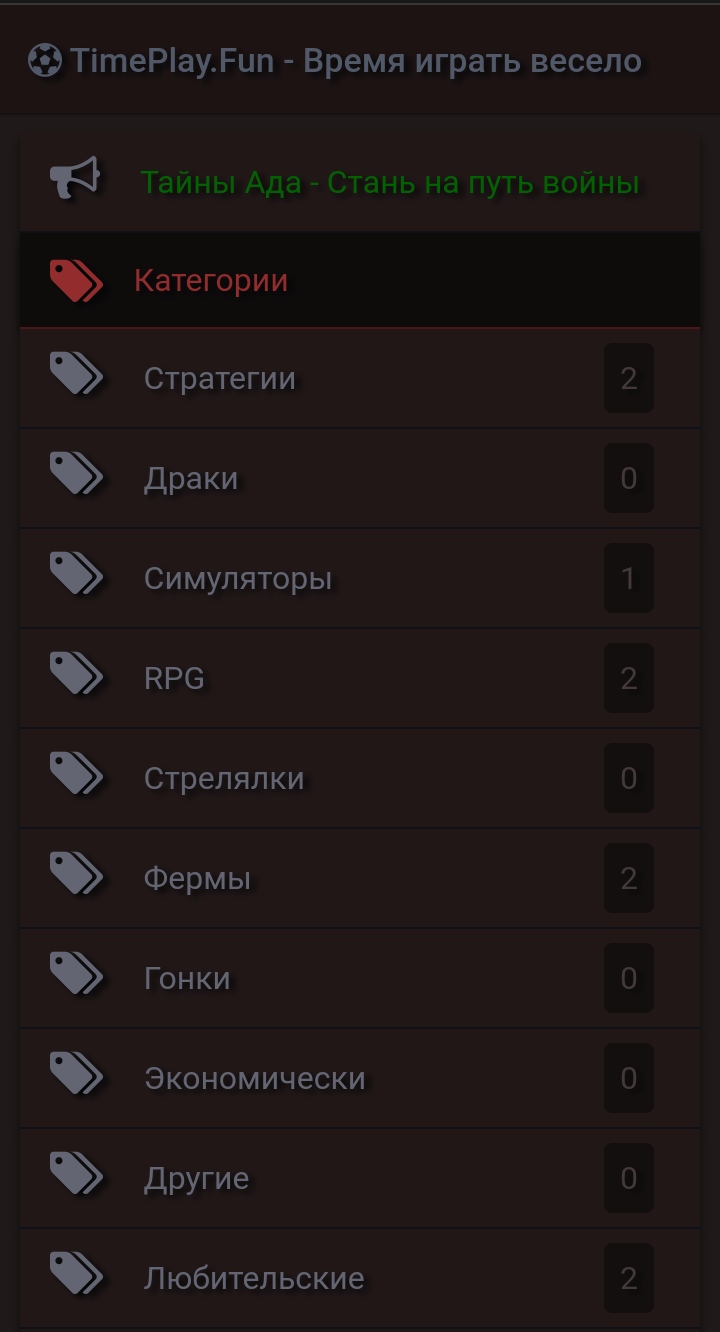Open the Тайны Ада announcement link

click(x=389, y=183)
